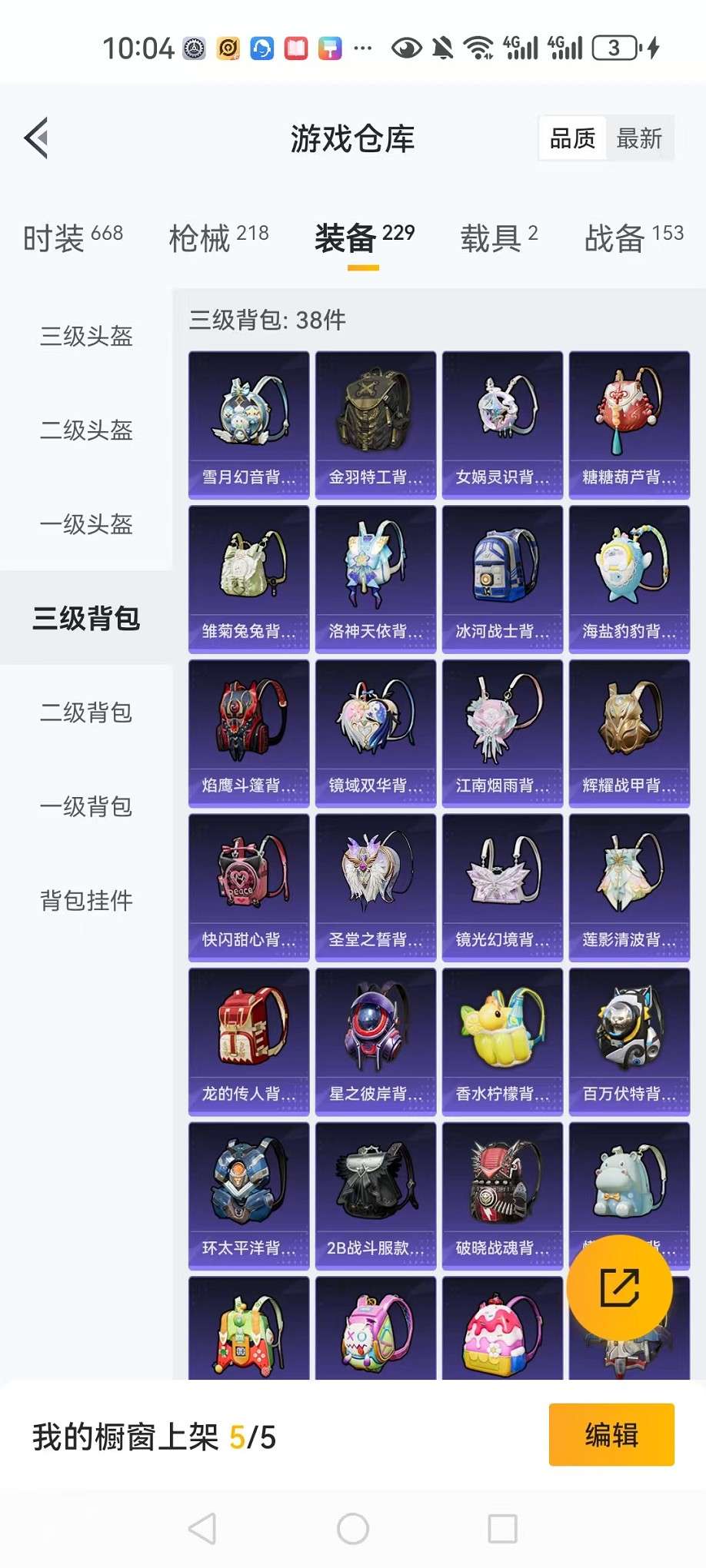This screenshot has height=1568, width=706.
Task: Select the 二级头盔 category
Action: (x=86, y=430)
